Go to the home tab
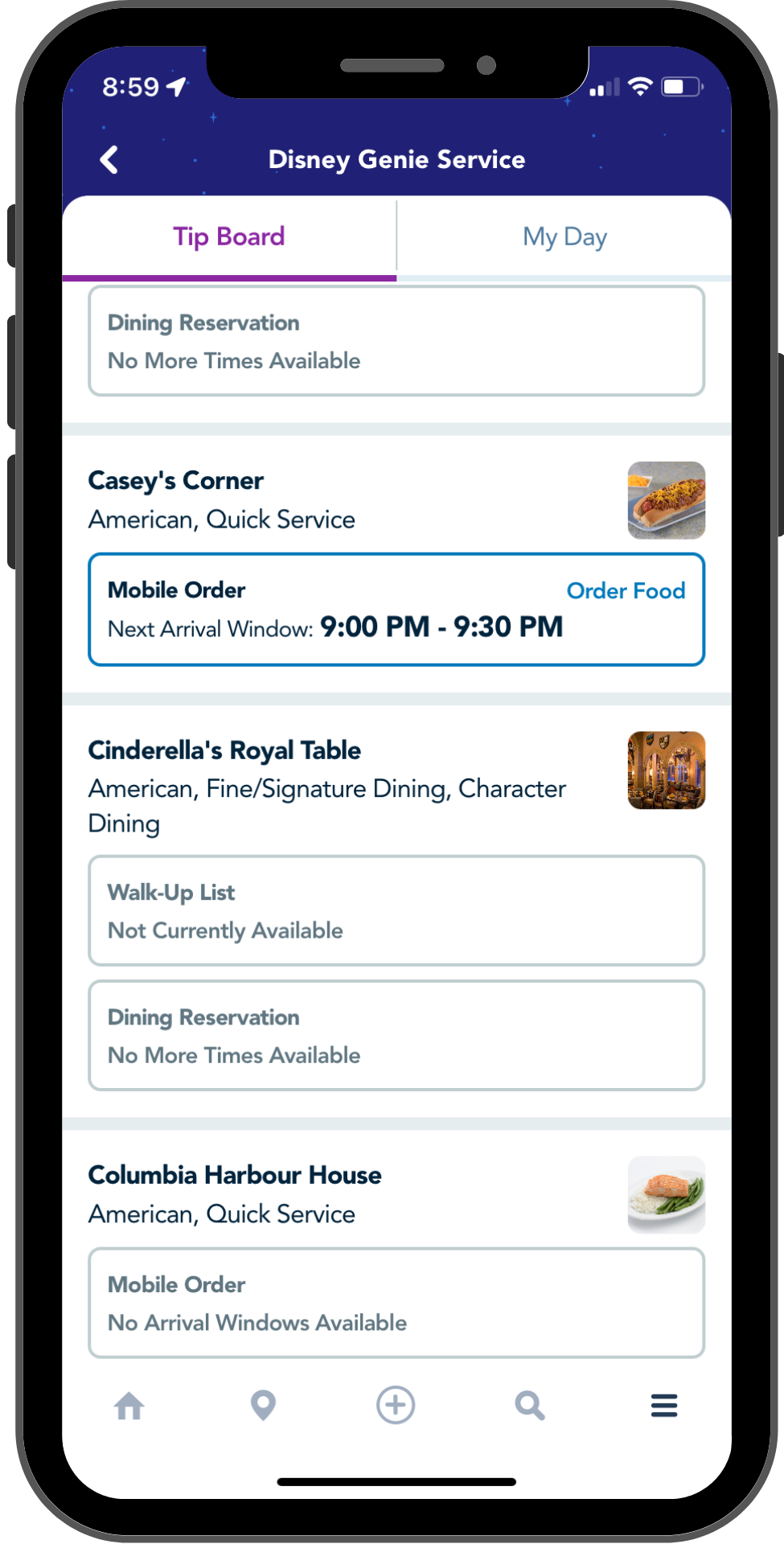This screenshot has width=784, height=1544. point(129,1406)
